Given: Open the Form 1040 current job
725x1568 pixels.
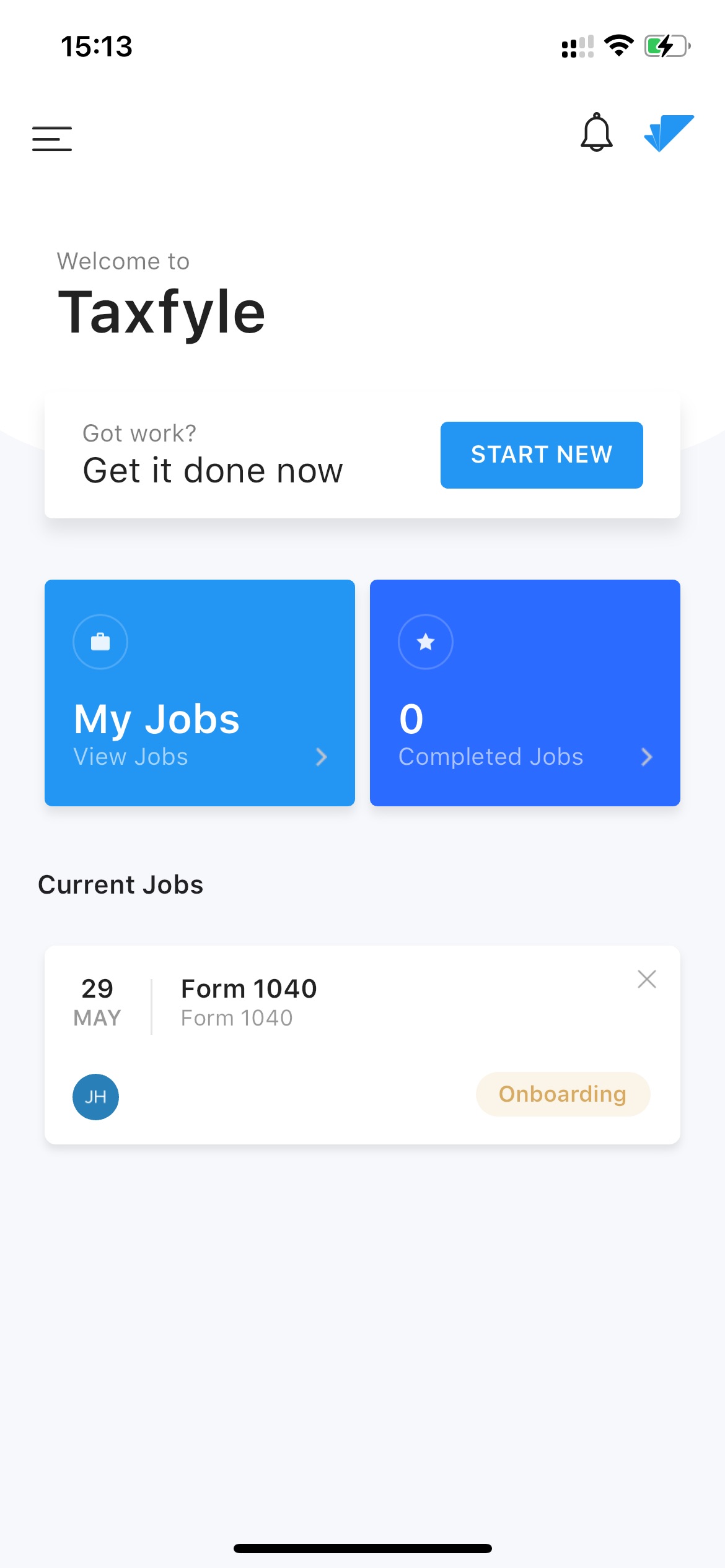Looking at the screenshot, I should tap(362, 1044).
